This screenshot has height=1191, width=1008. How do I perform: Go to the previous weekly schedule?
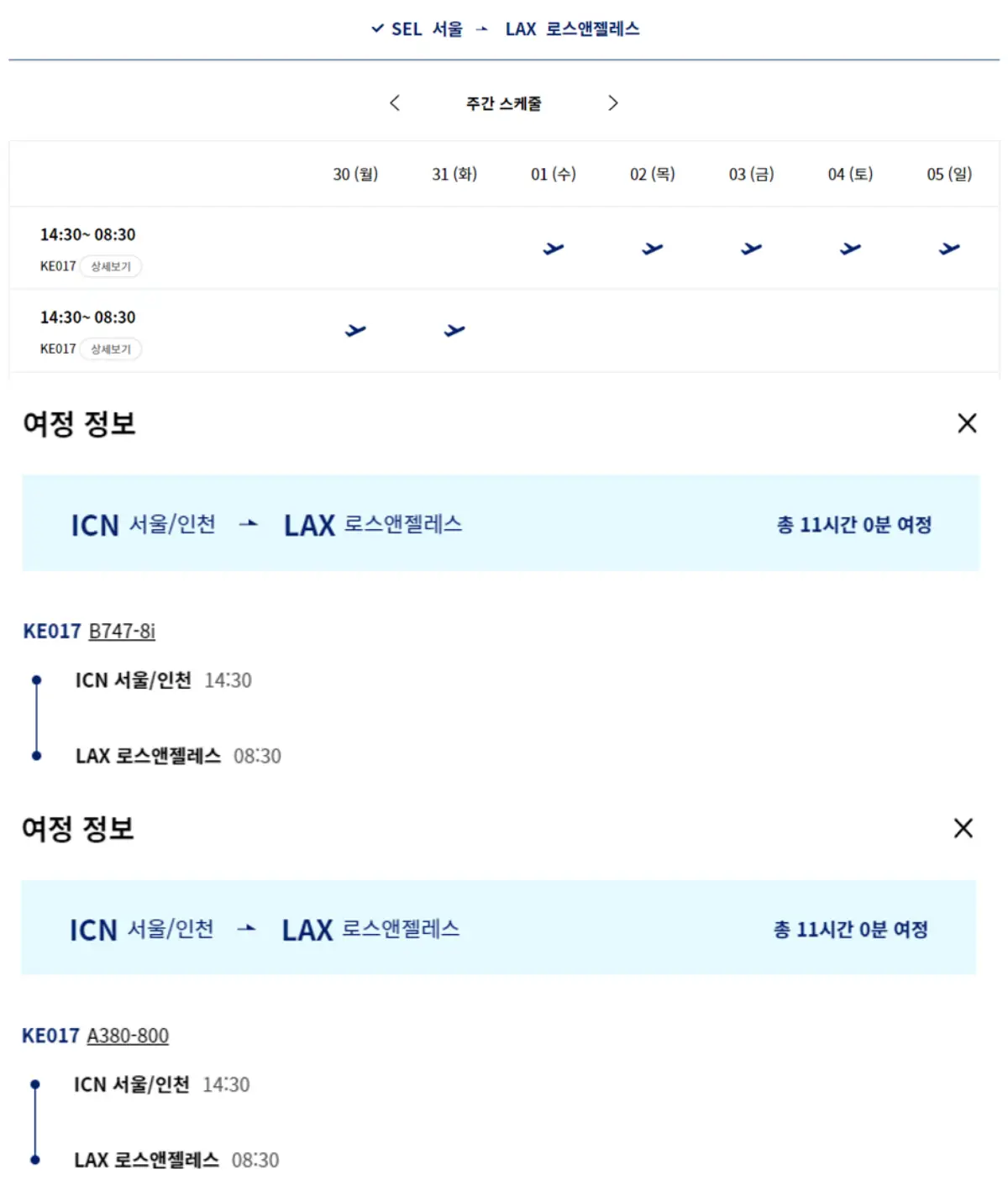pyautogui.click(x=395, y=103)
